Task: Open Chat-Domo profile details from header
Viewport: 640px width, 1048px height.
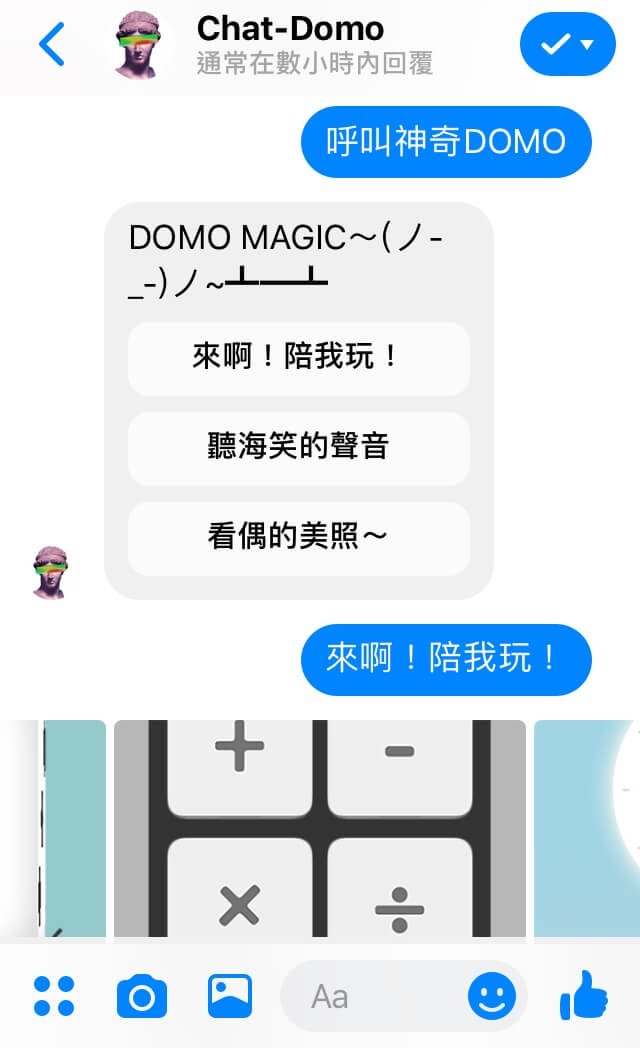Action: (290, 45)
